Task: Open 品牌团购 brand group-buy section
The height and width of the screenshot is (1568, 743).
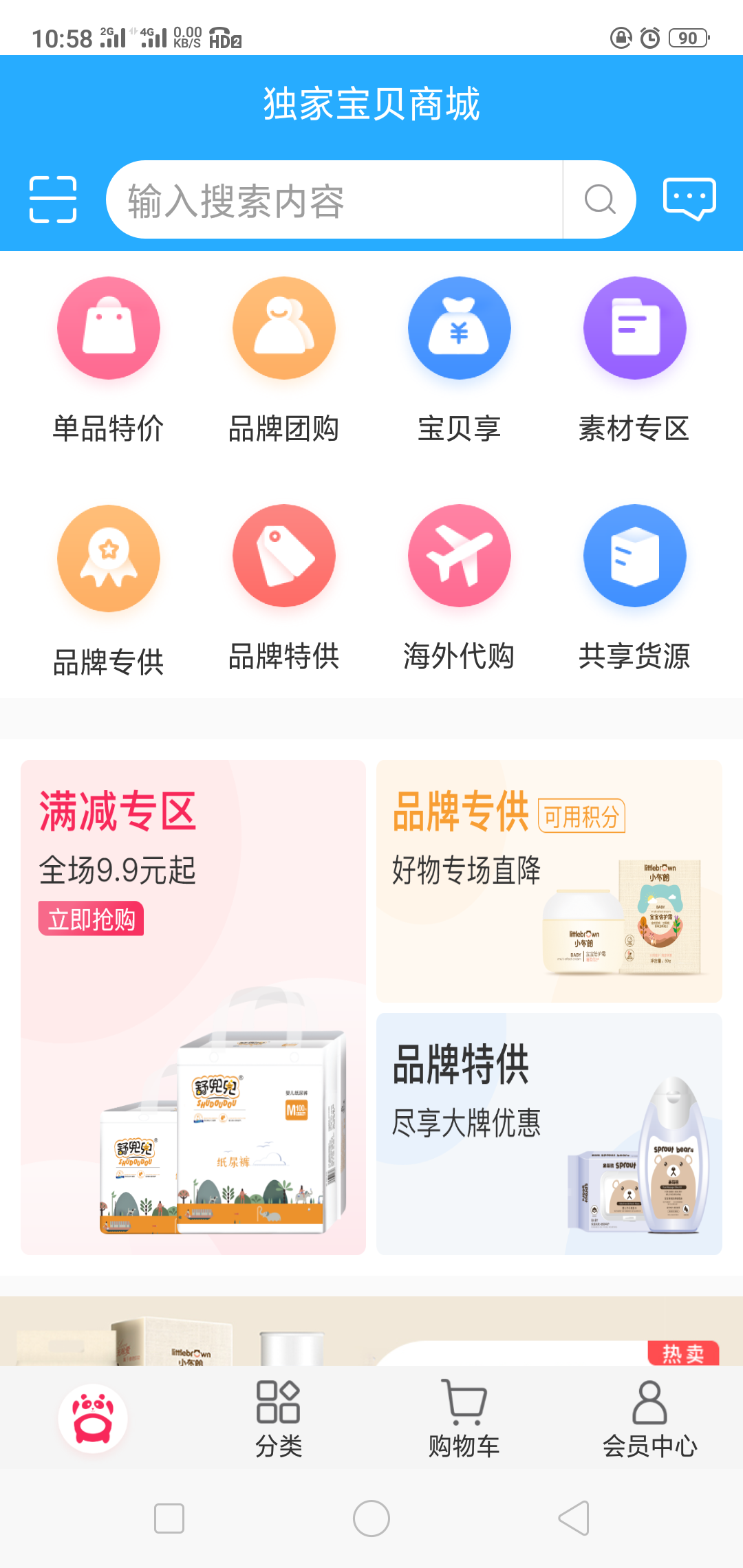Action: pos(283,328)
